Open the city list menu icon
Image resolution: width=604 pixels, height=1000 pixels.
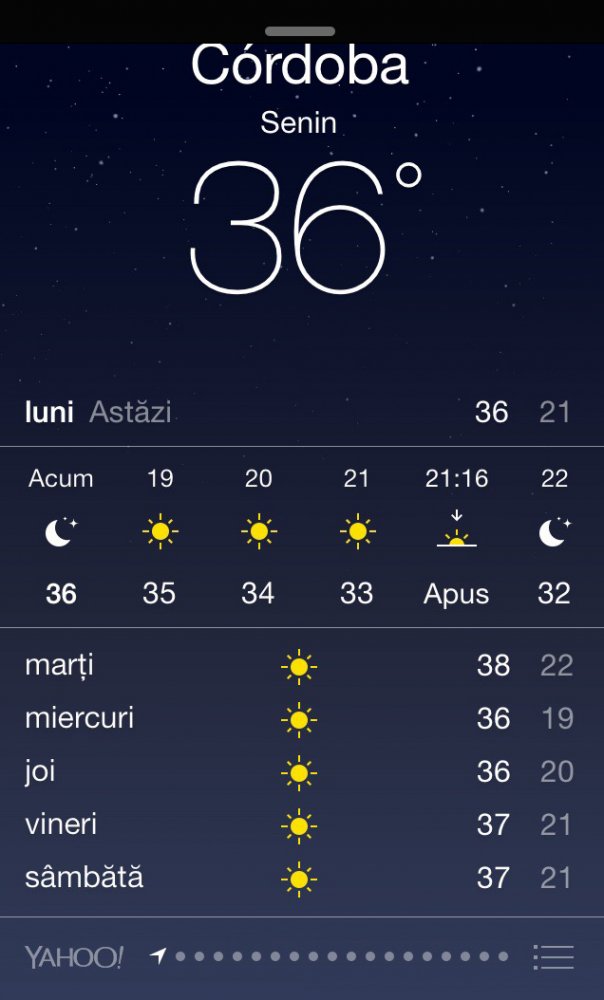point(553,957)
